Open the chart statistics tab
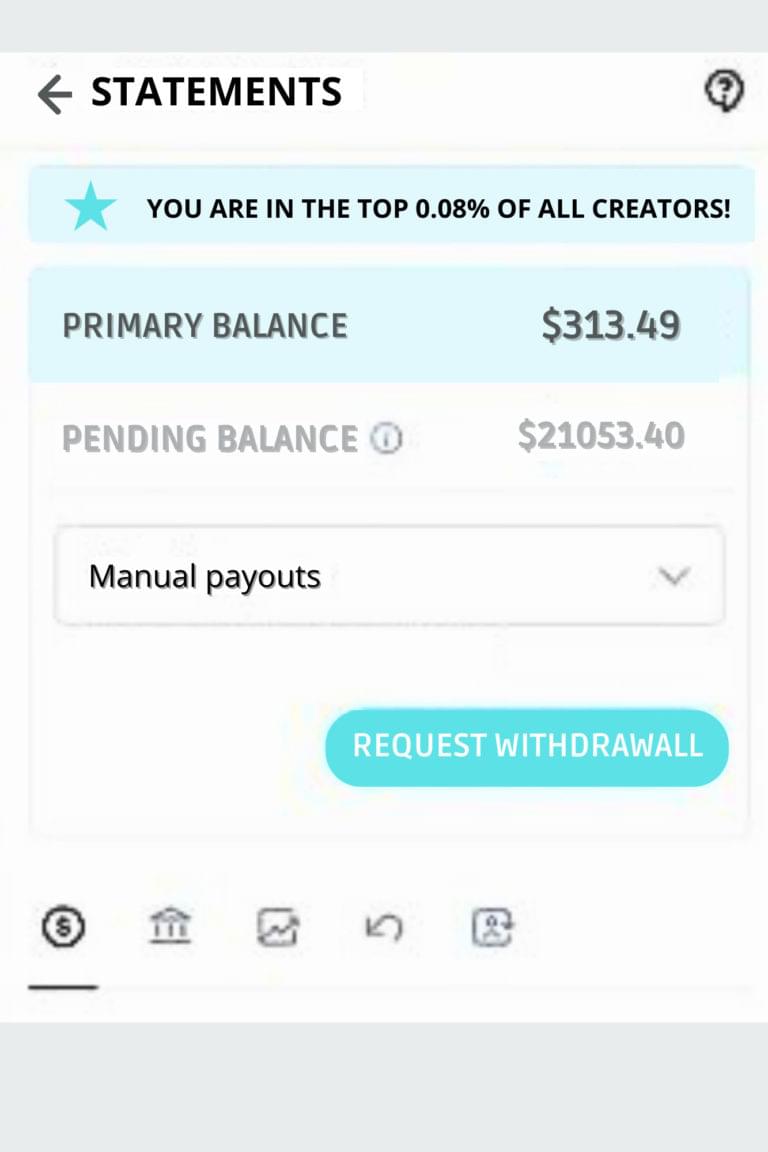This screenshot has width=768, height=1152. tap(277, 928)
